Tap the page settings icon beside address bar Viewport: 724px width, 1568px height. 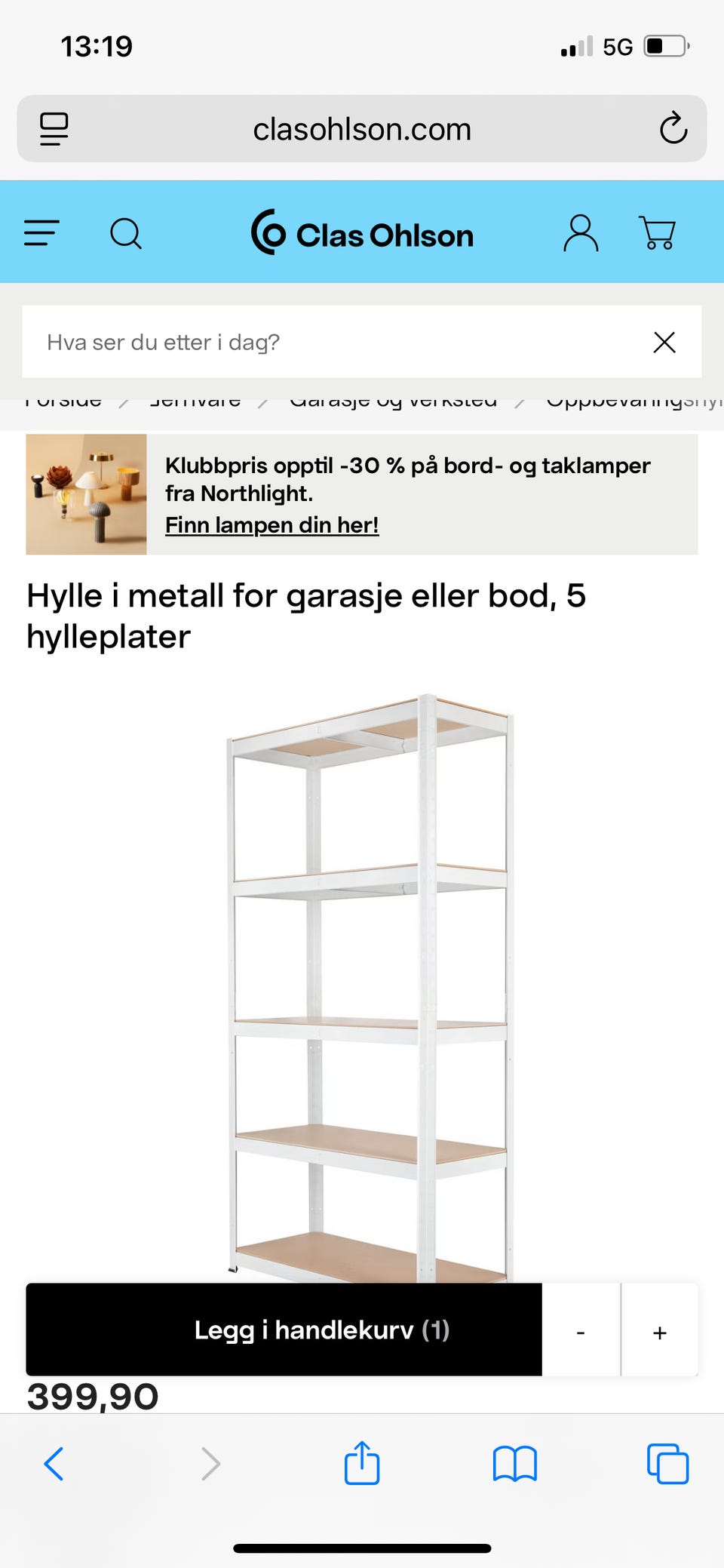click(53, 128)
